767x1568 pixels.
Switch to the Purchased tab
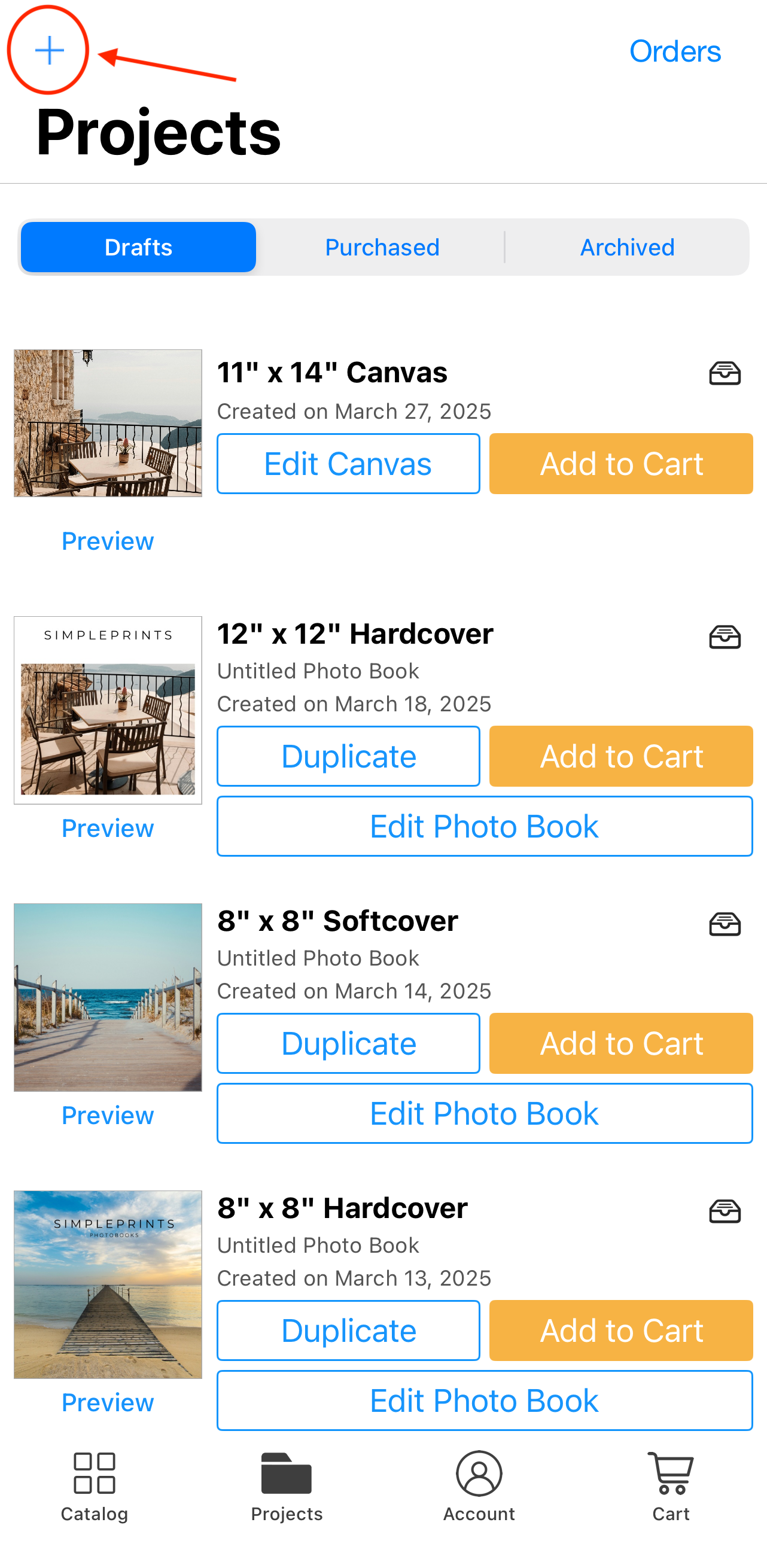382,247
